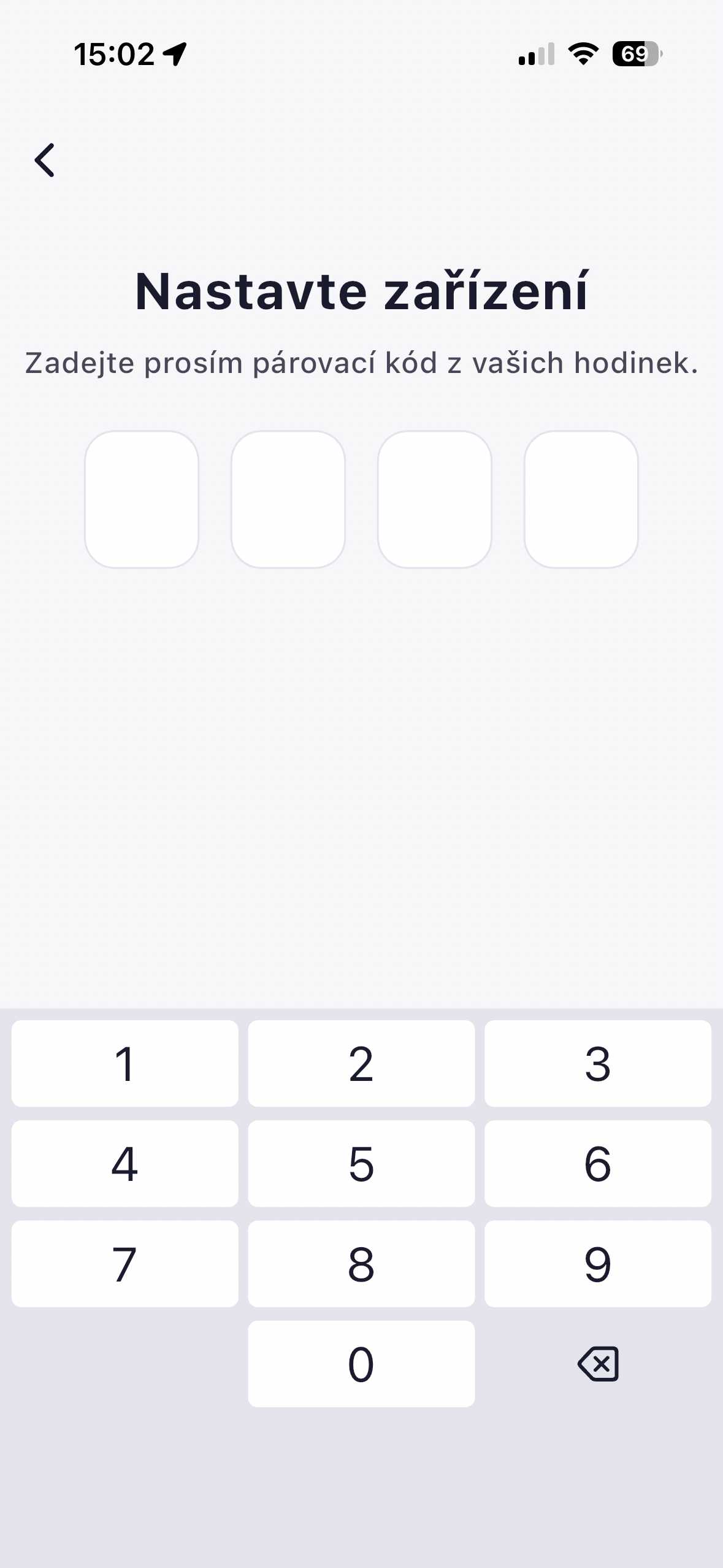Tap the first pairing code box

[x=142, y=499]
